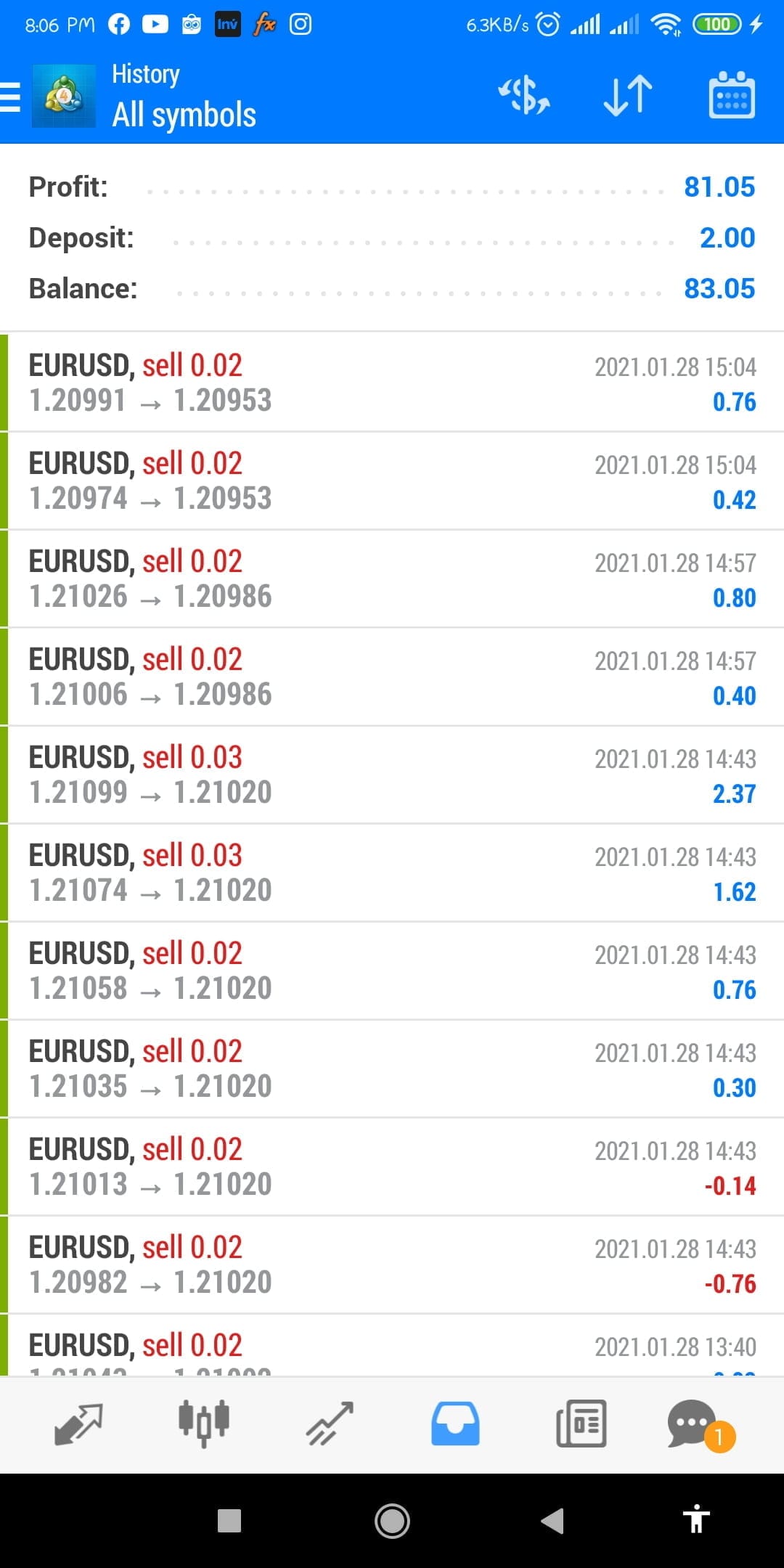
Task: Switch to the candlestick Chart tab
Action: [204, 1424]
